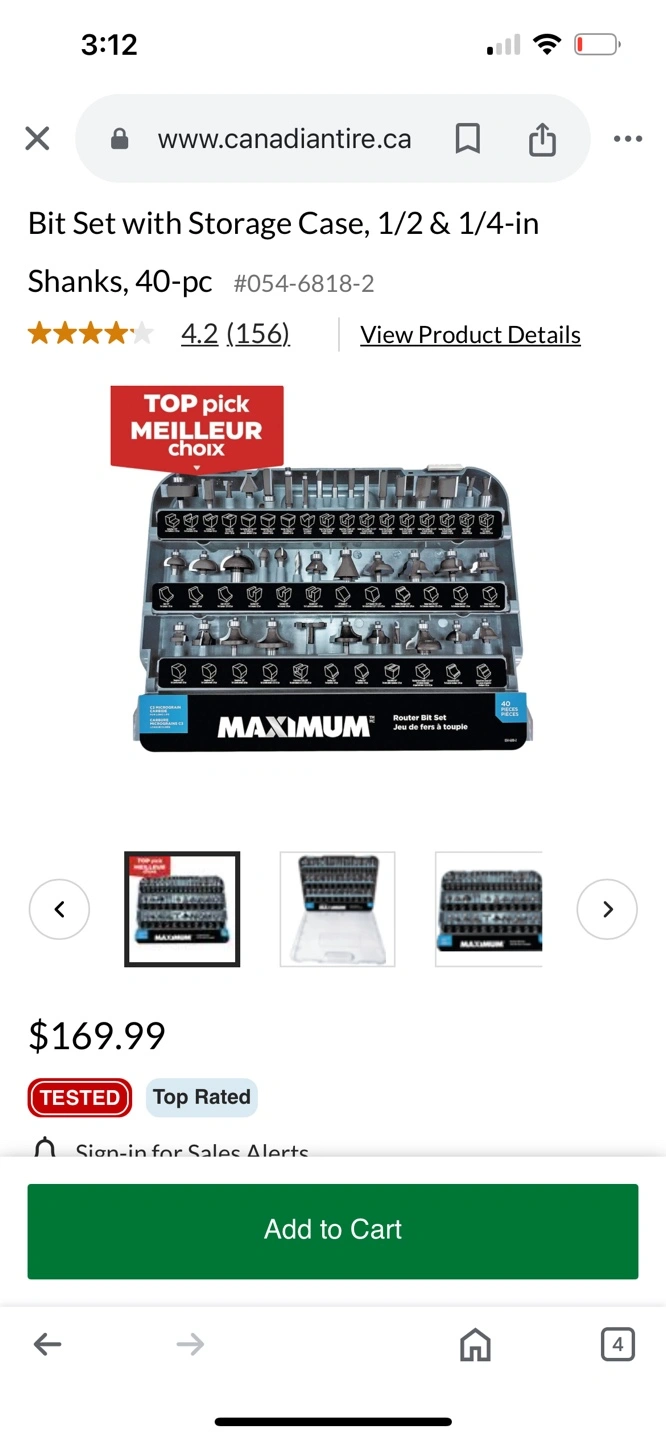This screenshot has width=666, height=1440.
Task: Open the main router bit set image
Action: [x=332, y=569]
